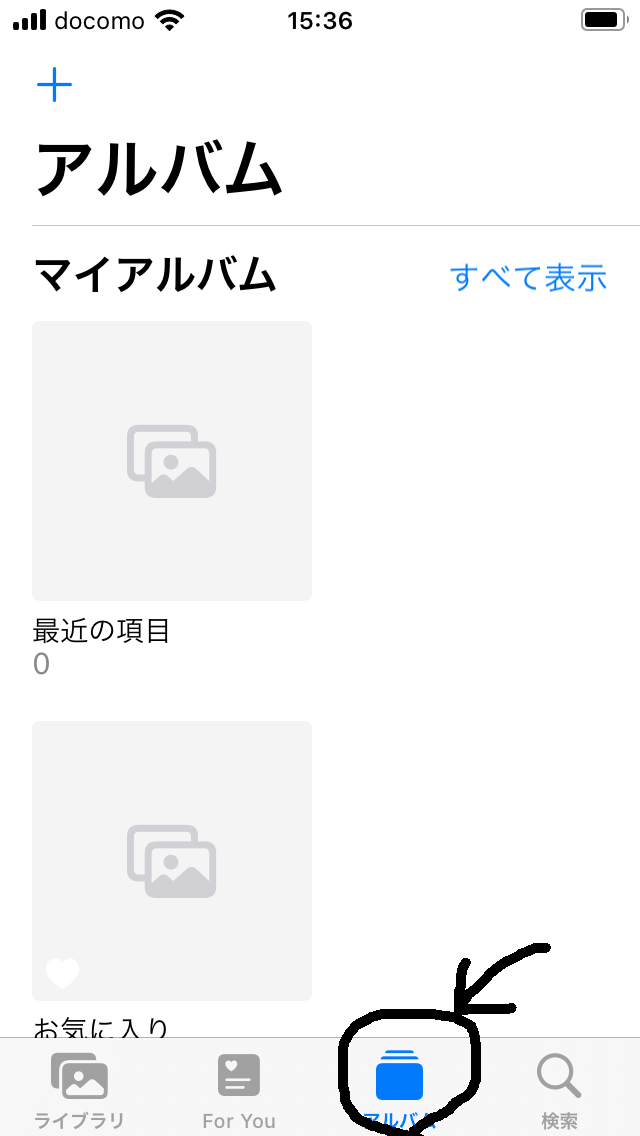Open the 最近の項目 album
640x1136 pixels.
tap(172, 461)
